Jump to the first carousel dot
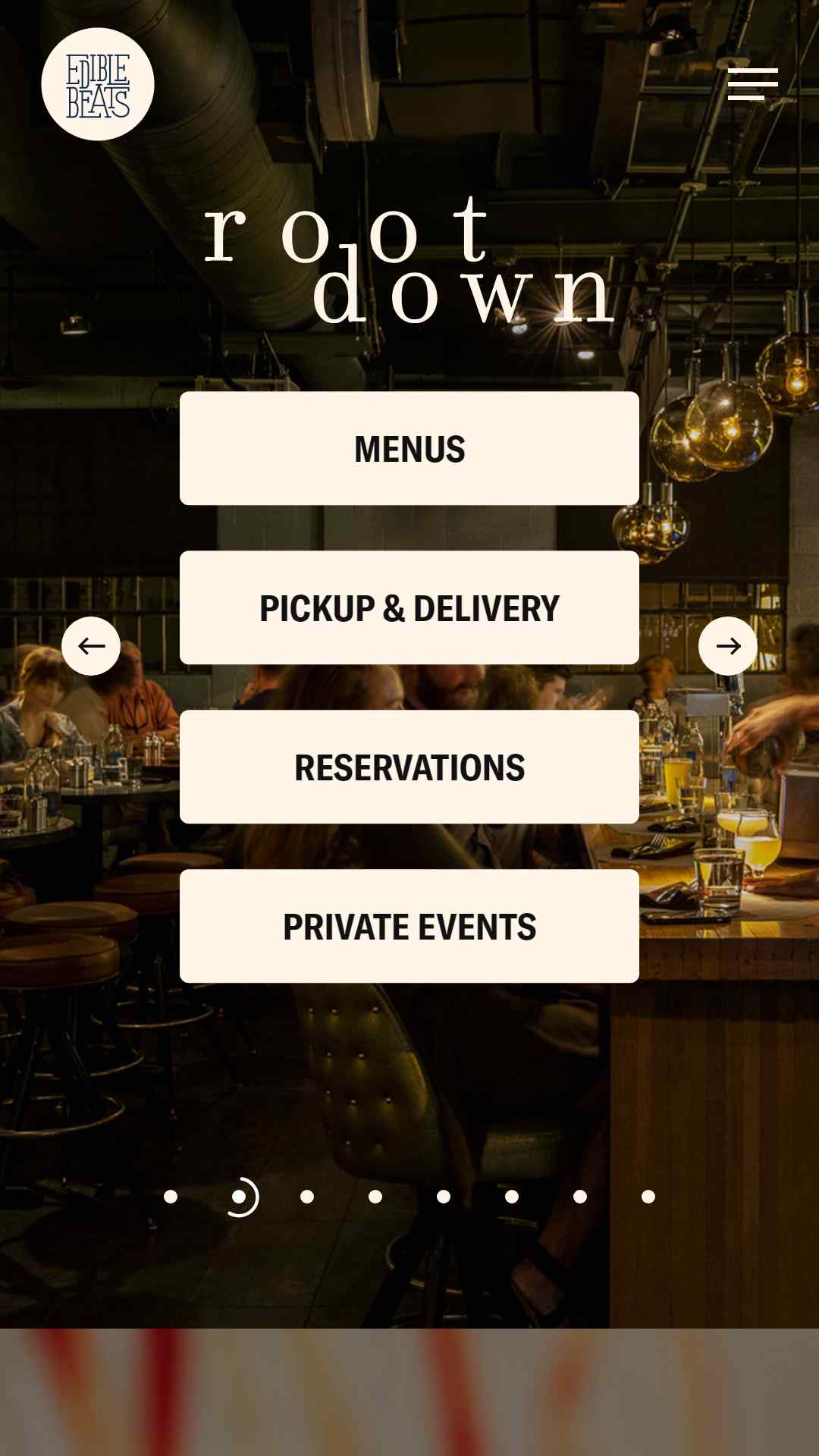 [171, 1197]
